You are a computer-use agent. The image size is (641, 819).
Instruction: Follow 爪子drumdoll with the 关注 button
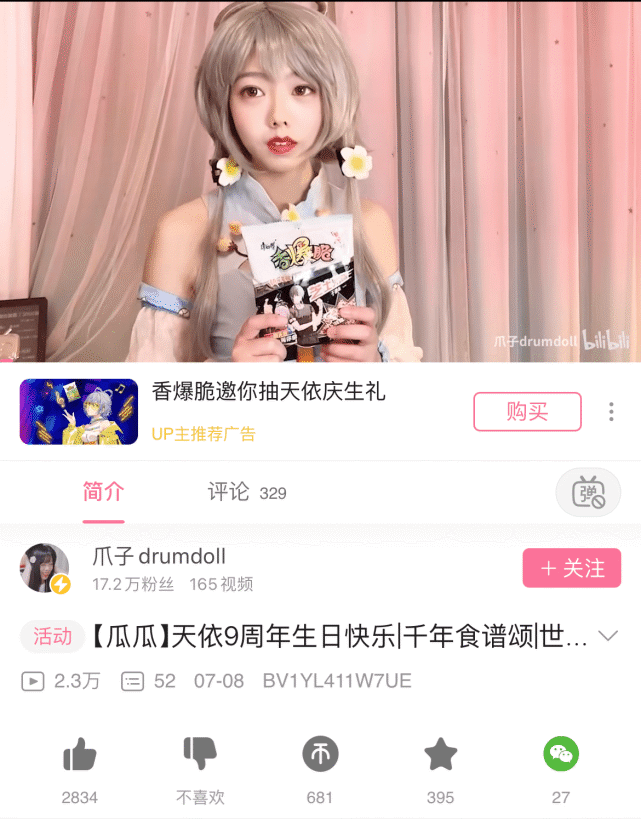(x=571, y=568)
